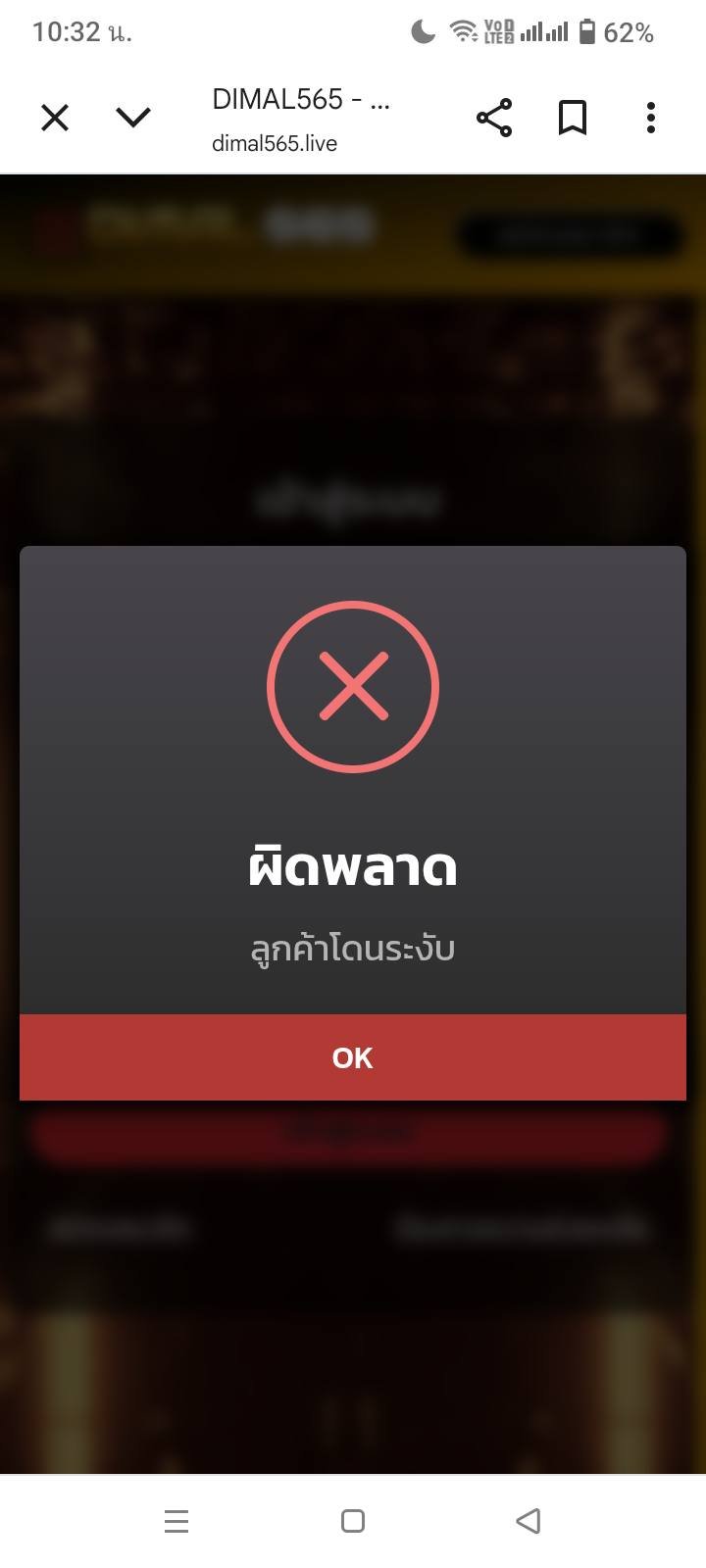Open the browser overflow menu

(651, 118)
